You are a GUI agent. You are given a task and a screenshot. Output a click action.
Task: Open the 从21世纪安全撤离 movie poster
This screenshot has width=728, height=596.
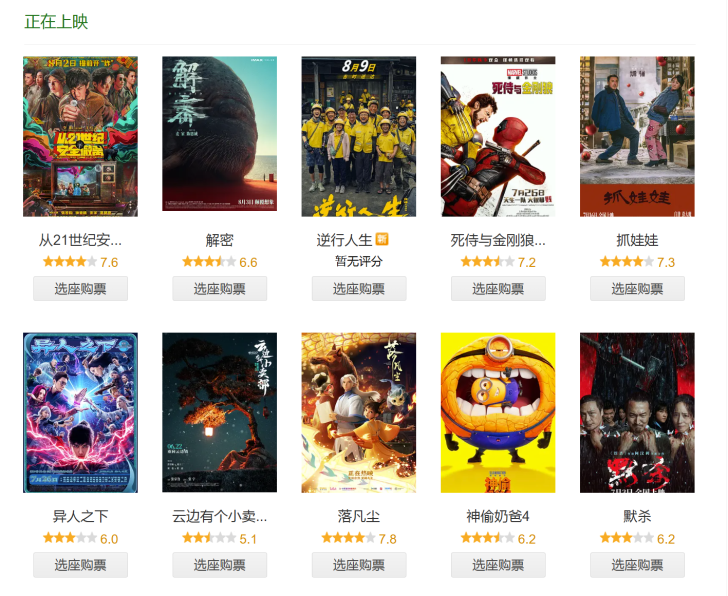click(80, 136)
